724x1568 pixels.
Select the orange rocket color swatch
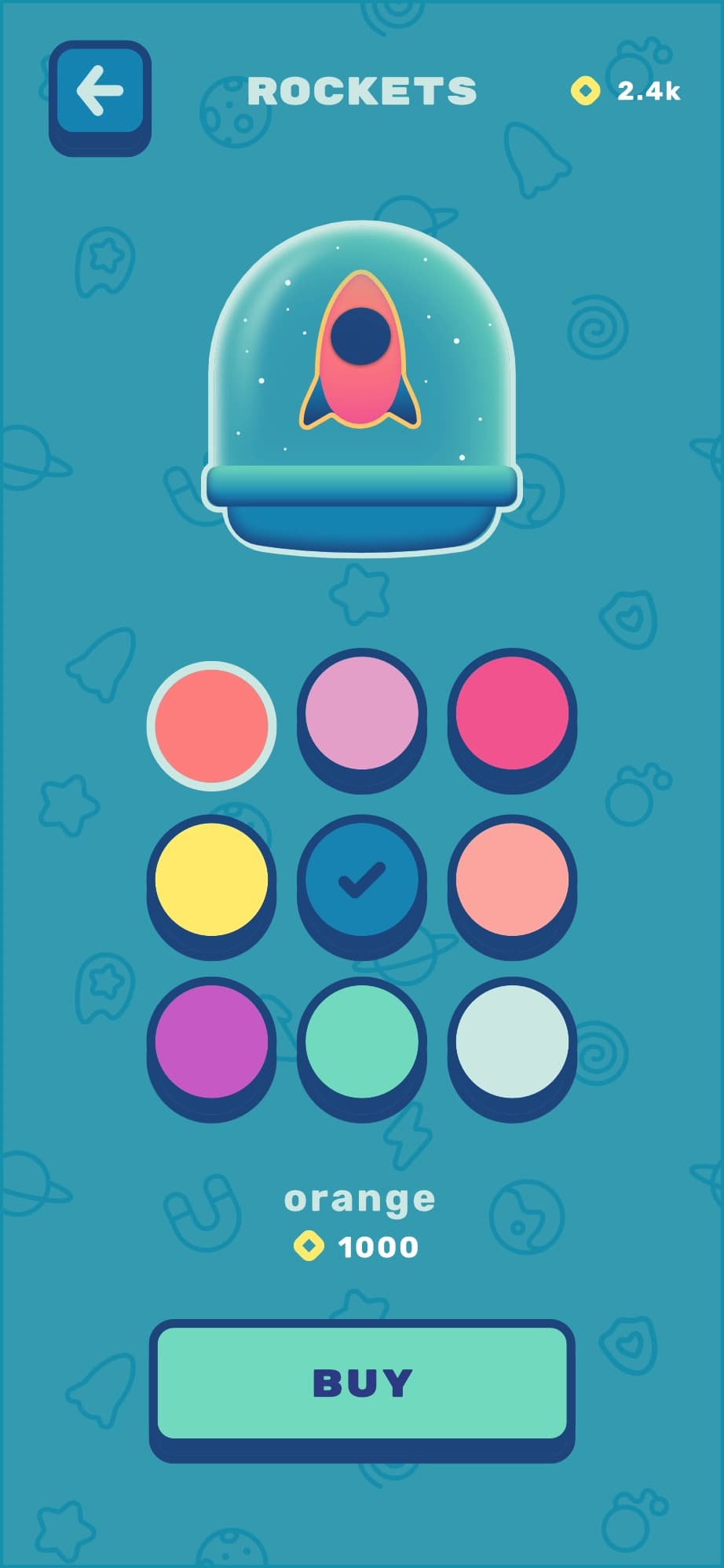click(211, 726)
